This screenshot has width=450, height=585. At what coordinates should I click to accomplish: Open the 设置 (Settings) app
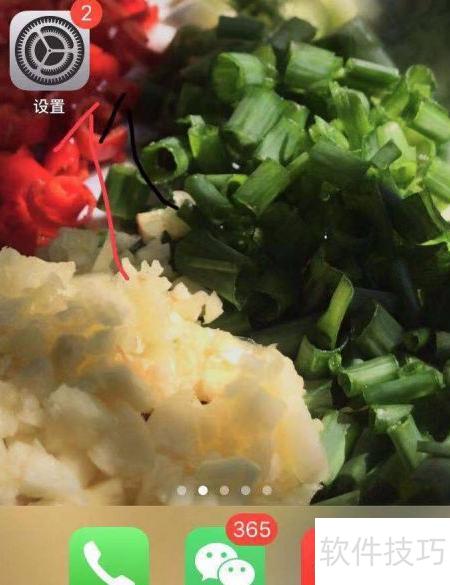50,51
